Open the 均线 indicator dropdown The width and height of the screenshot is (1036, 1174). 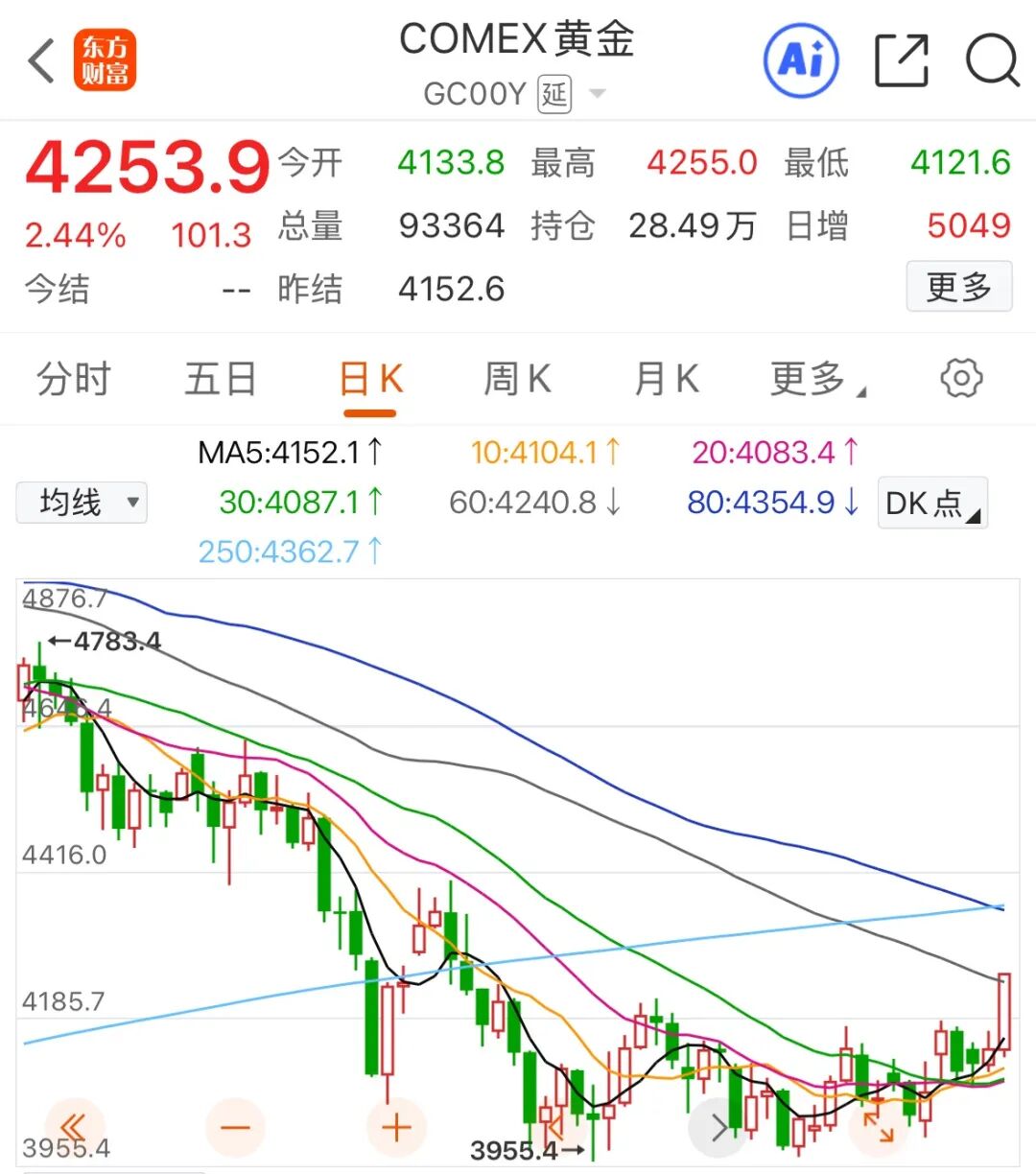[x=82, y=502]
